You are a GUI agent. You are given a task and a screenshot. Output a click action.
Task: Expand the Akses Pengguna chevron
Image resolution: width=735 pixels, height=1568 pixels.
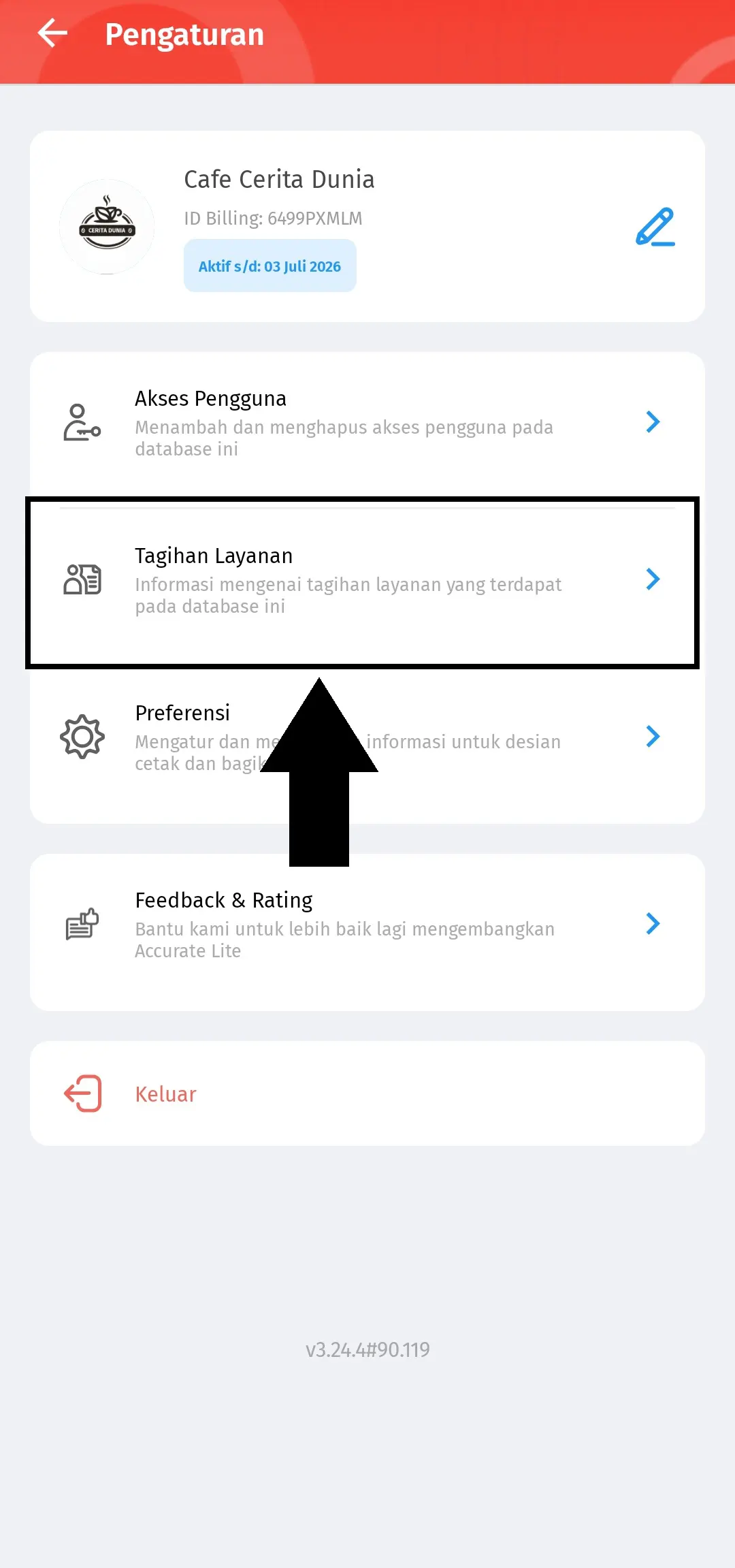pos(653,422)
